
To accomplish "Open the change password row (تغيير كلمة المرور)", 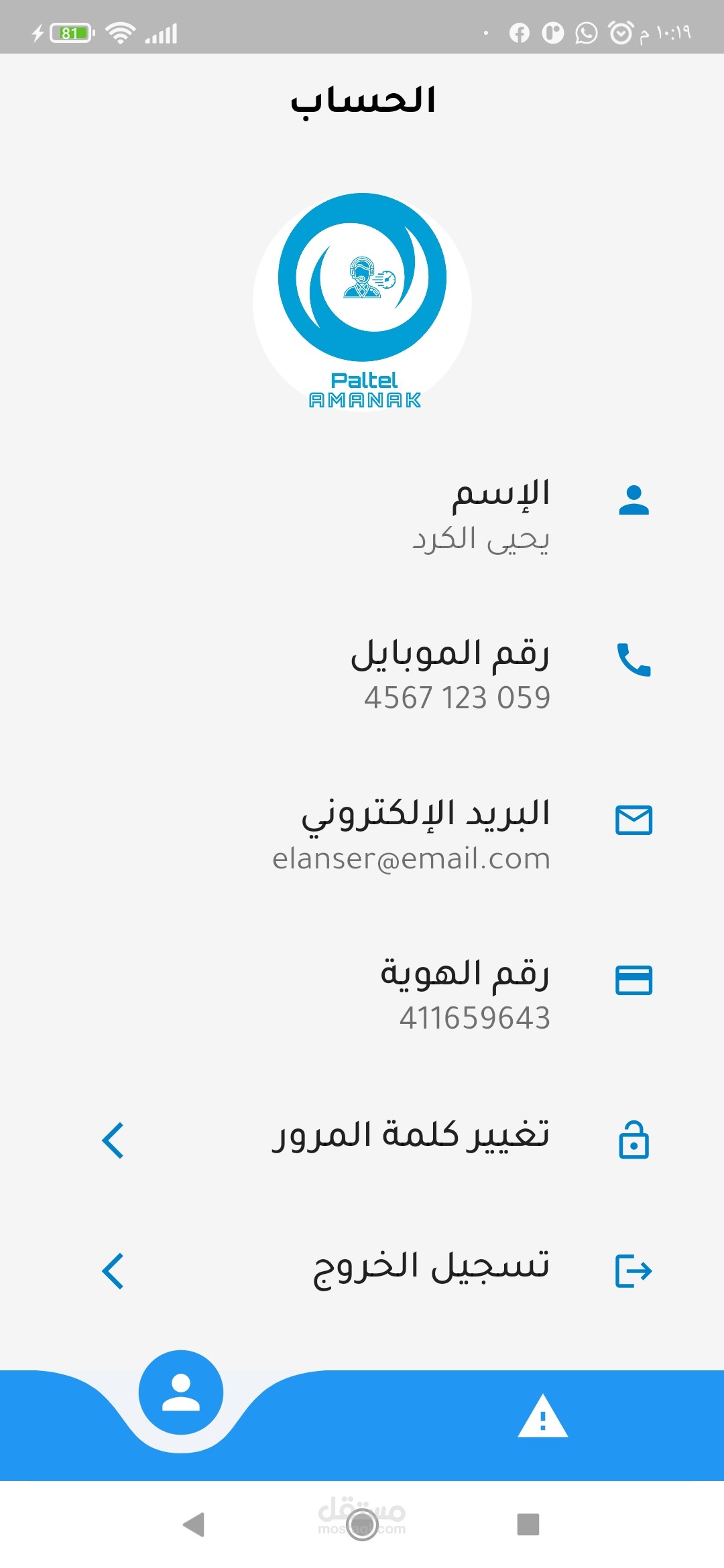I will (410, 1137).
